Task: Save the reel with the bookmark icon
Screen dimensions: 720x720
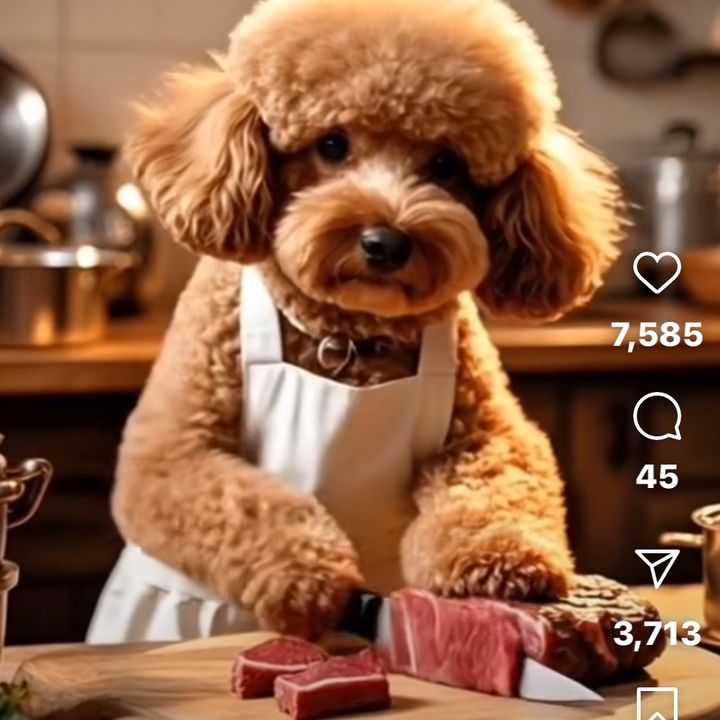Action: [x=657, y=704]
